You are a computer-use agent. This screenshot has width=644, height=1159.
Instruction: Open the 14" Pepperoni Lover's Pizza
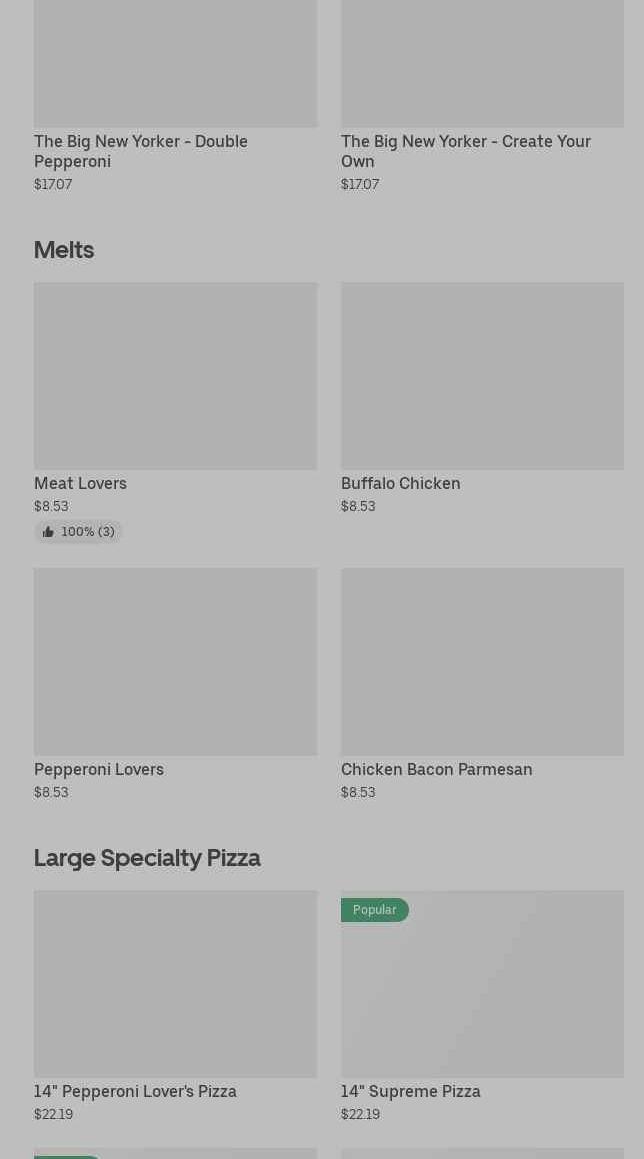tap(175, 1007)
